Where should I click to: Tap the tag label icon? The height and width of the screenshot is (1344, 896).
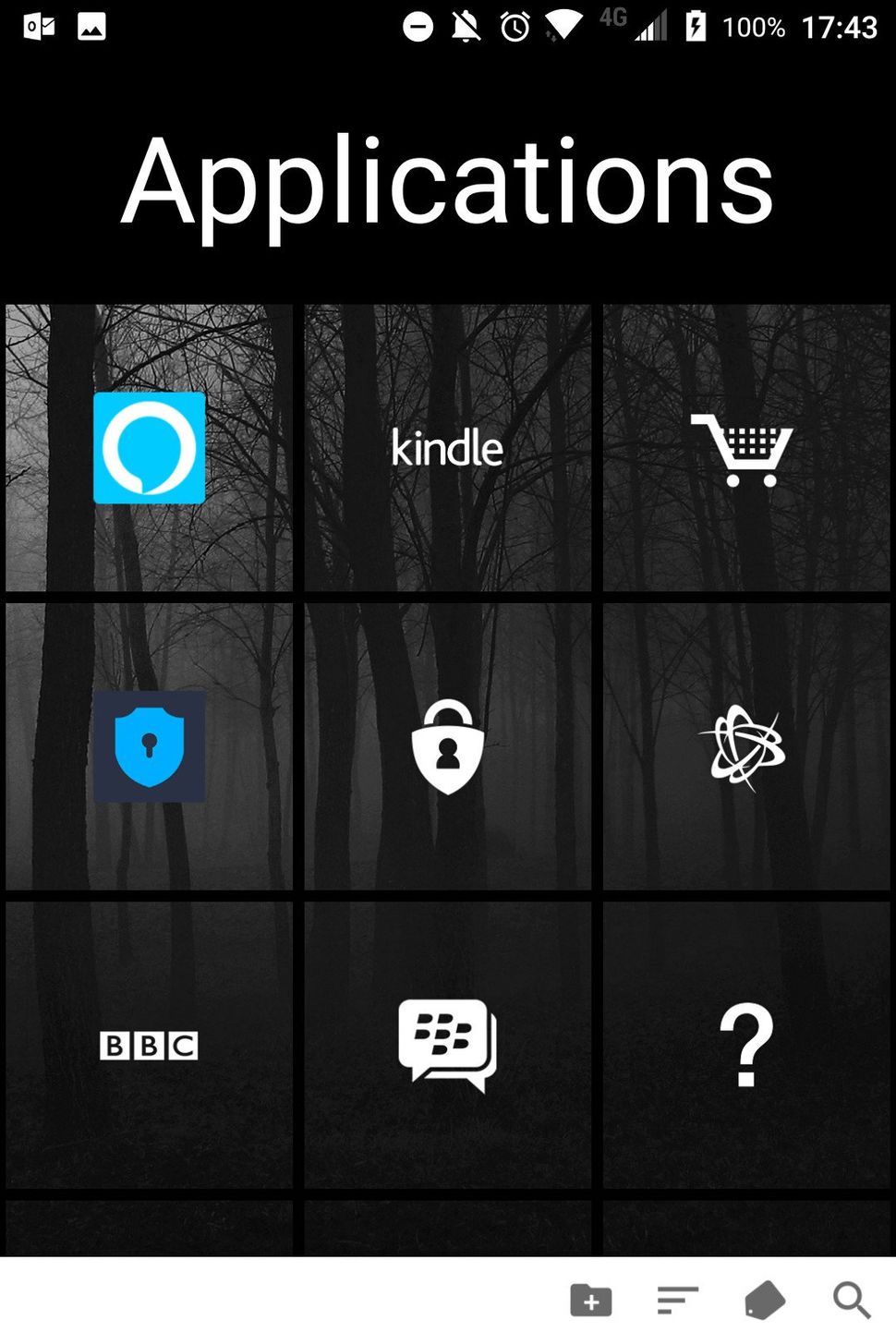pos(763,1302)
